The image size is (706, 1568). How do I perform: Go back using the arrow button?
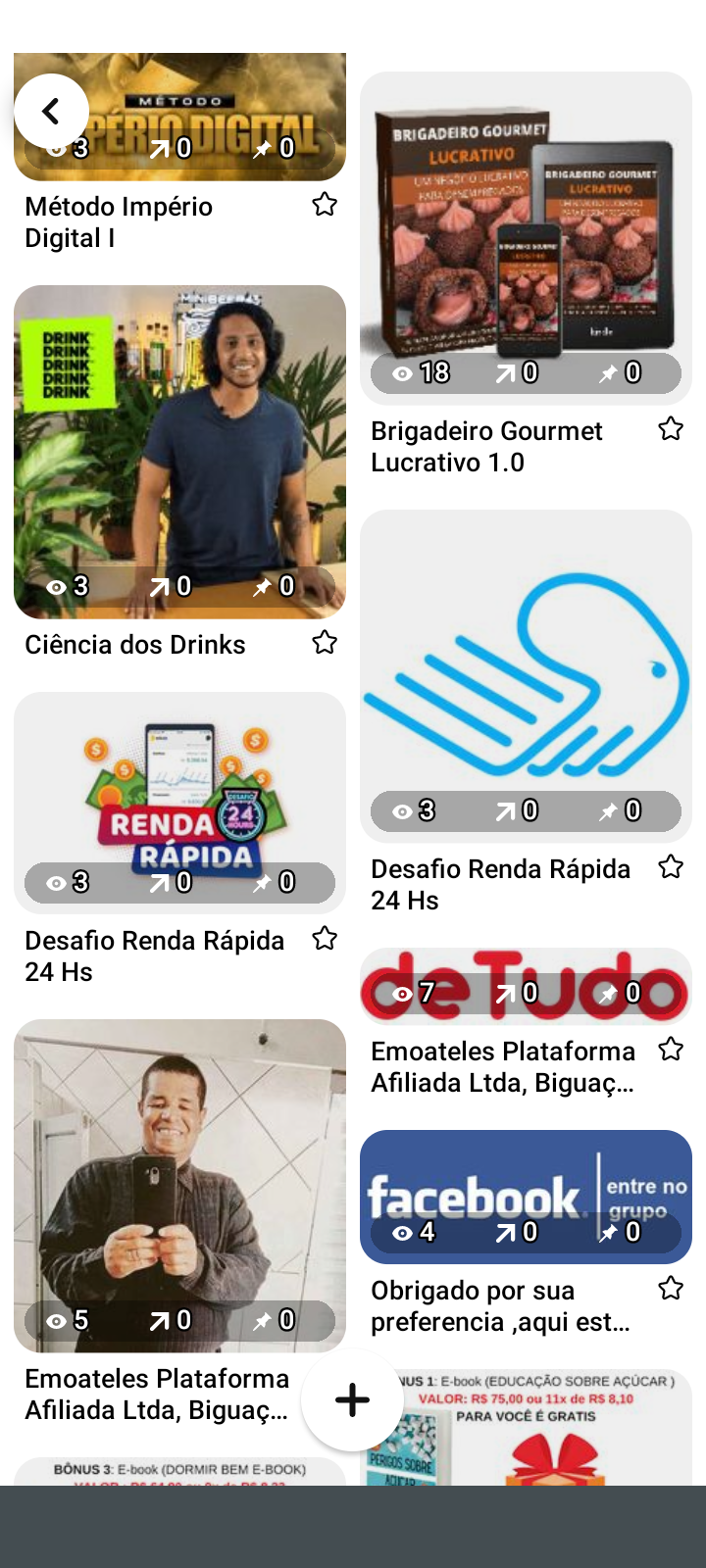51,112
